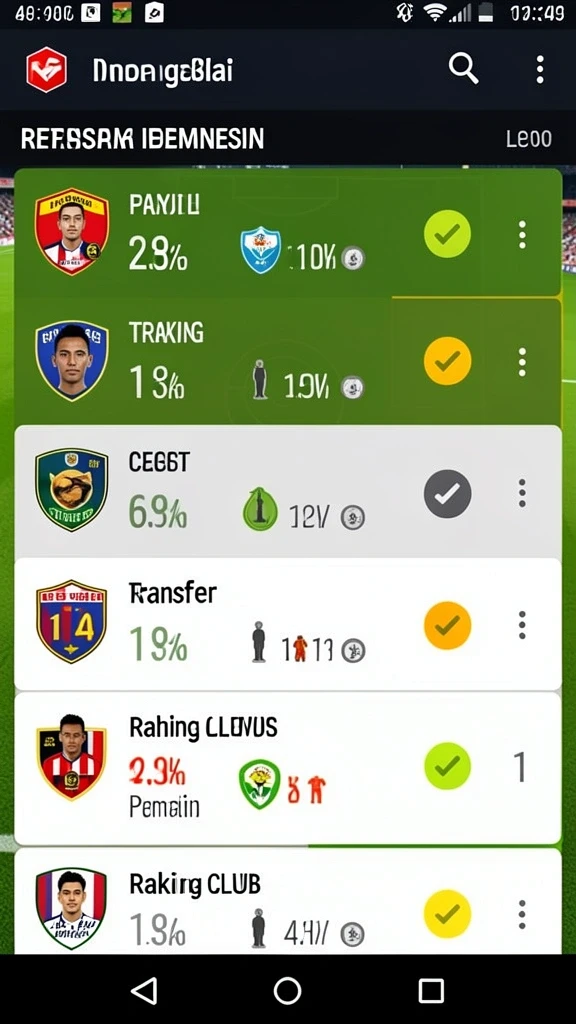576x1024 pixels.
Task: Open the Transfer card
Action: point(287,624)
